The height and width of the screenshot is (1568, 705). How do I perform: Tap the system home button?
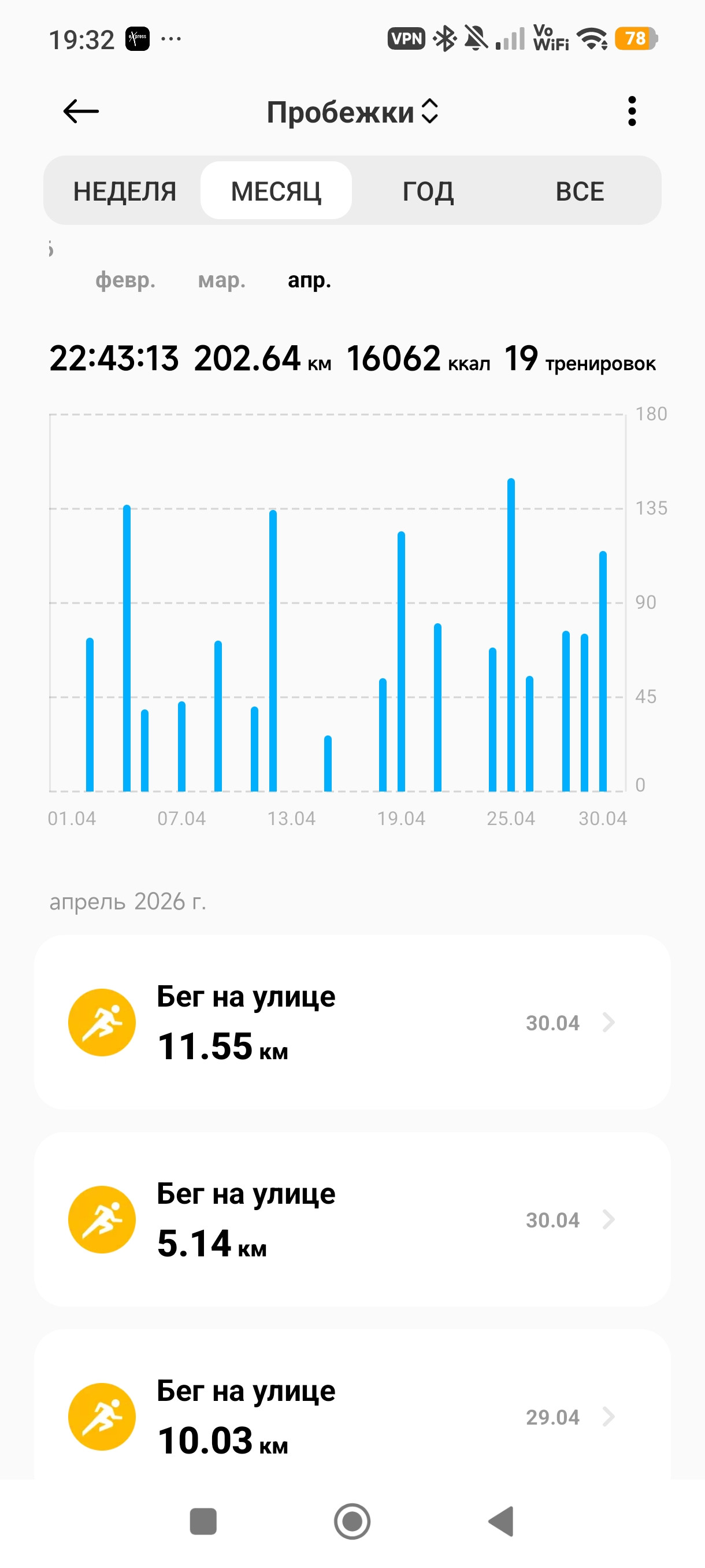pos(352,1522)
